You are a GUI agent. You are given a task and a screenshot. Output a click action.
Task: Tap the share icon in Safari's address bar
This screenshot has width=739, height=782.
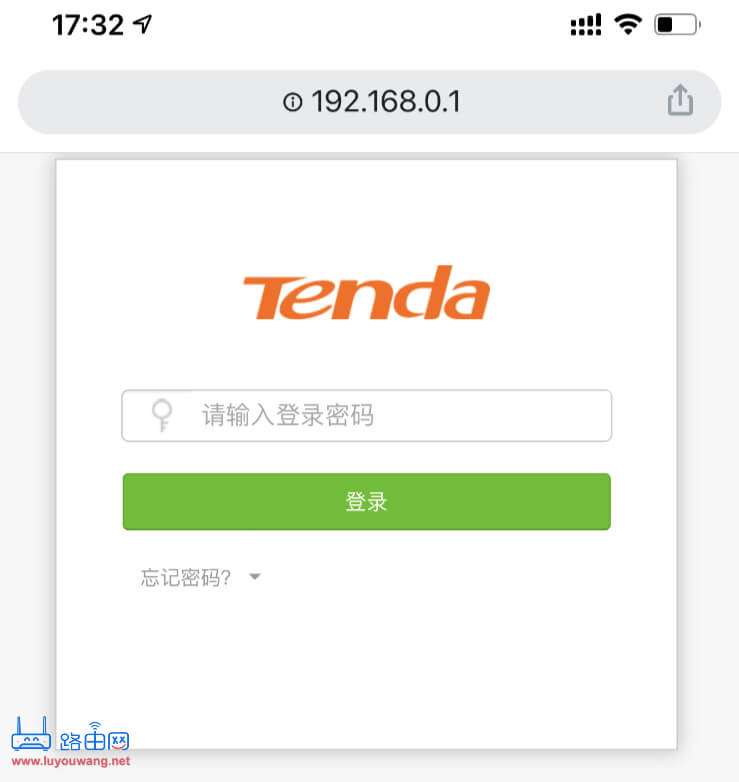point(681,100)
